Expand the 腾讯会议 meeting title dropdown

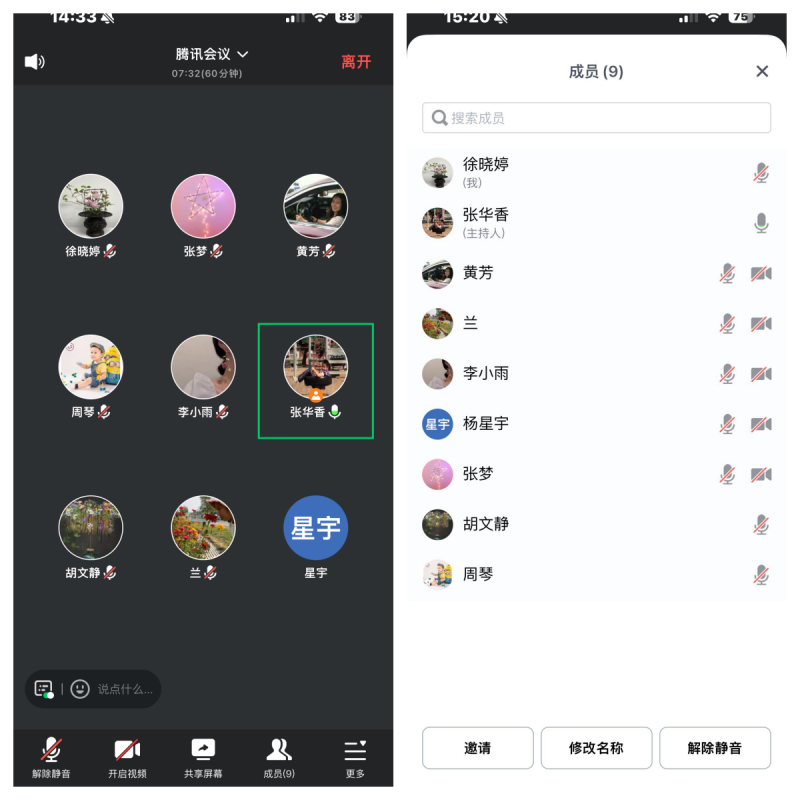pyautogui.click(x=212, y=54)
